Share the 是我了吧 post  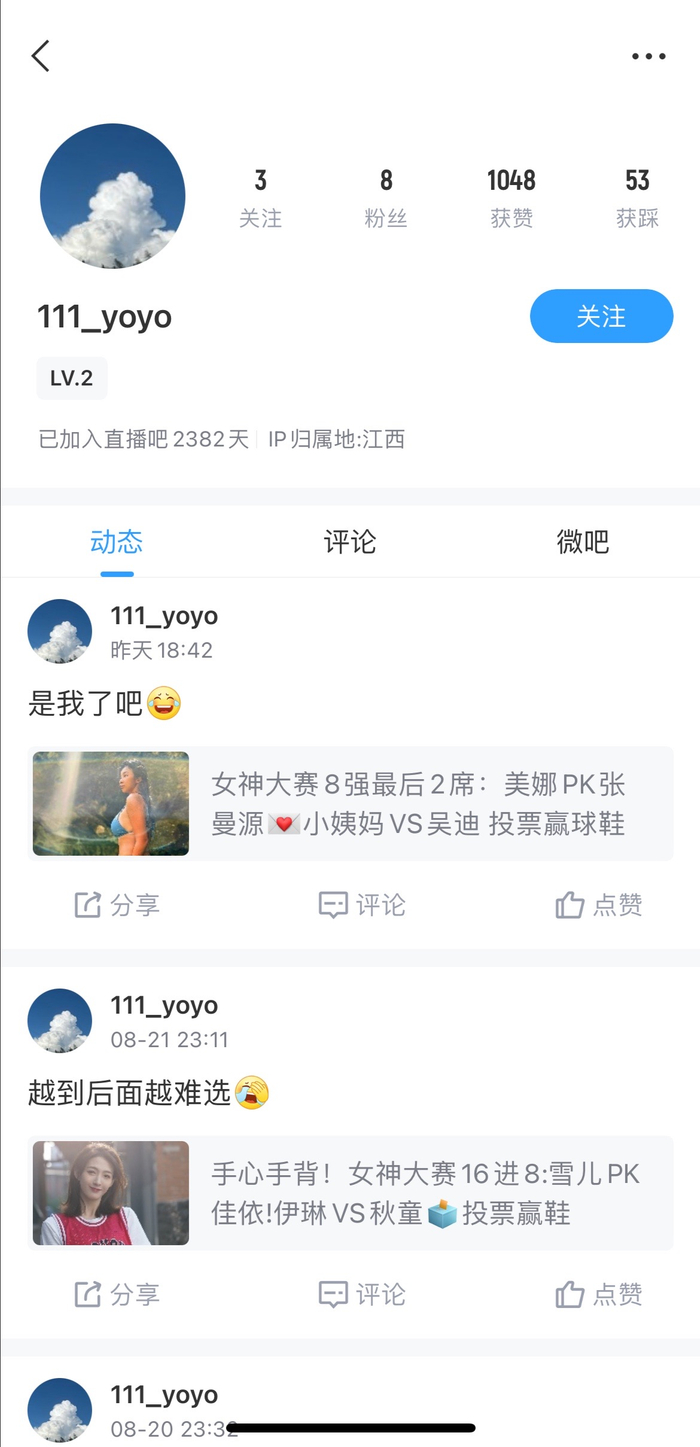(117, 905)
